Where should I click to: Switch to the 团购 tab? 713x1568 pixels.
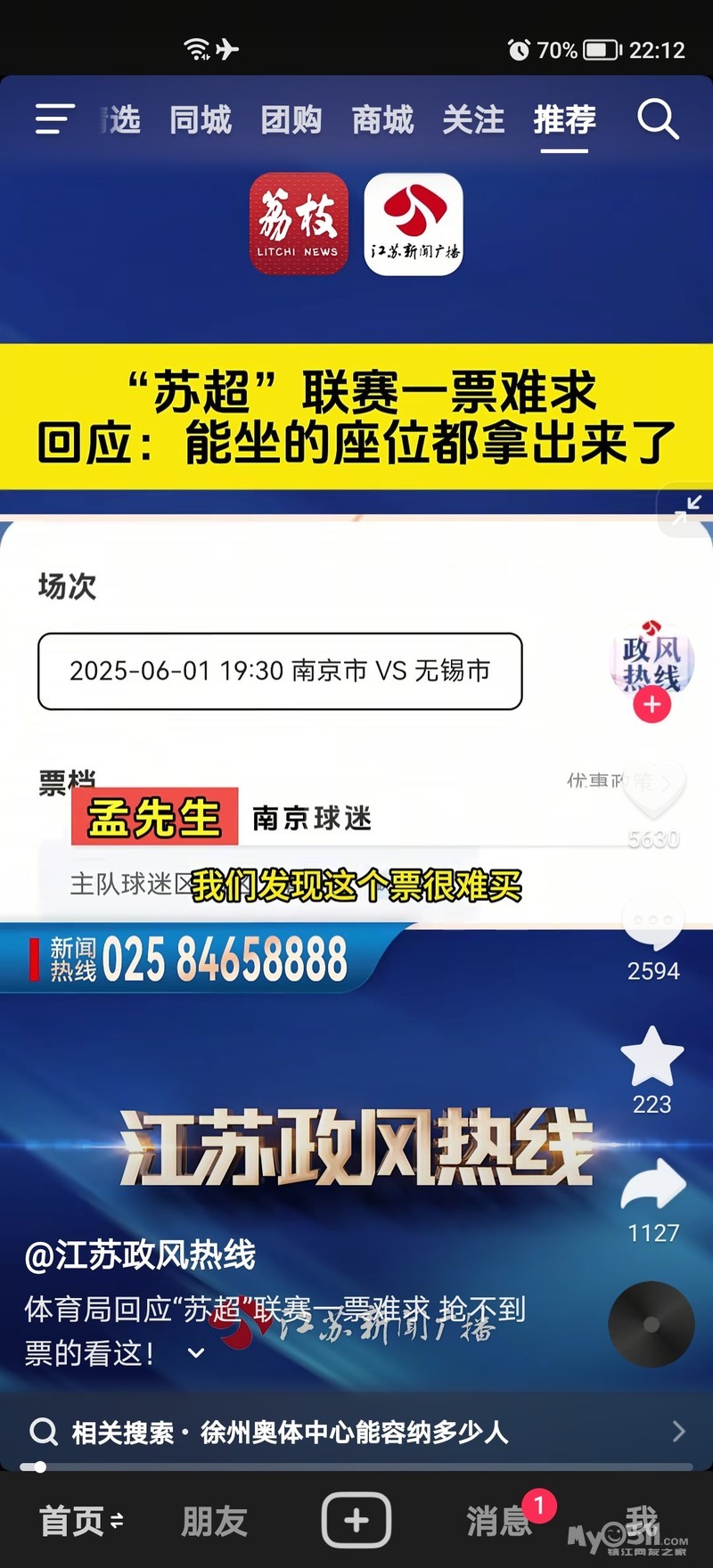tap(291, 119)
